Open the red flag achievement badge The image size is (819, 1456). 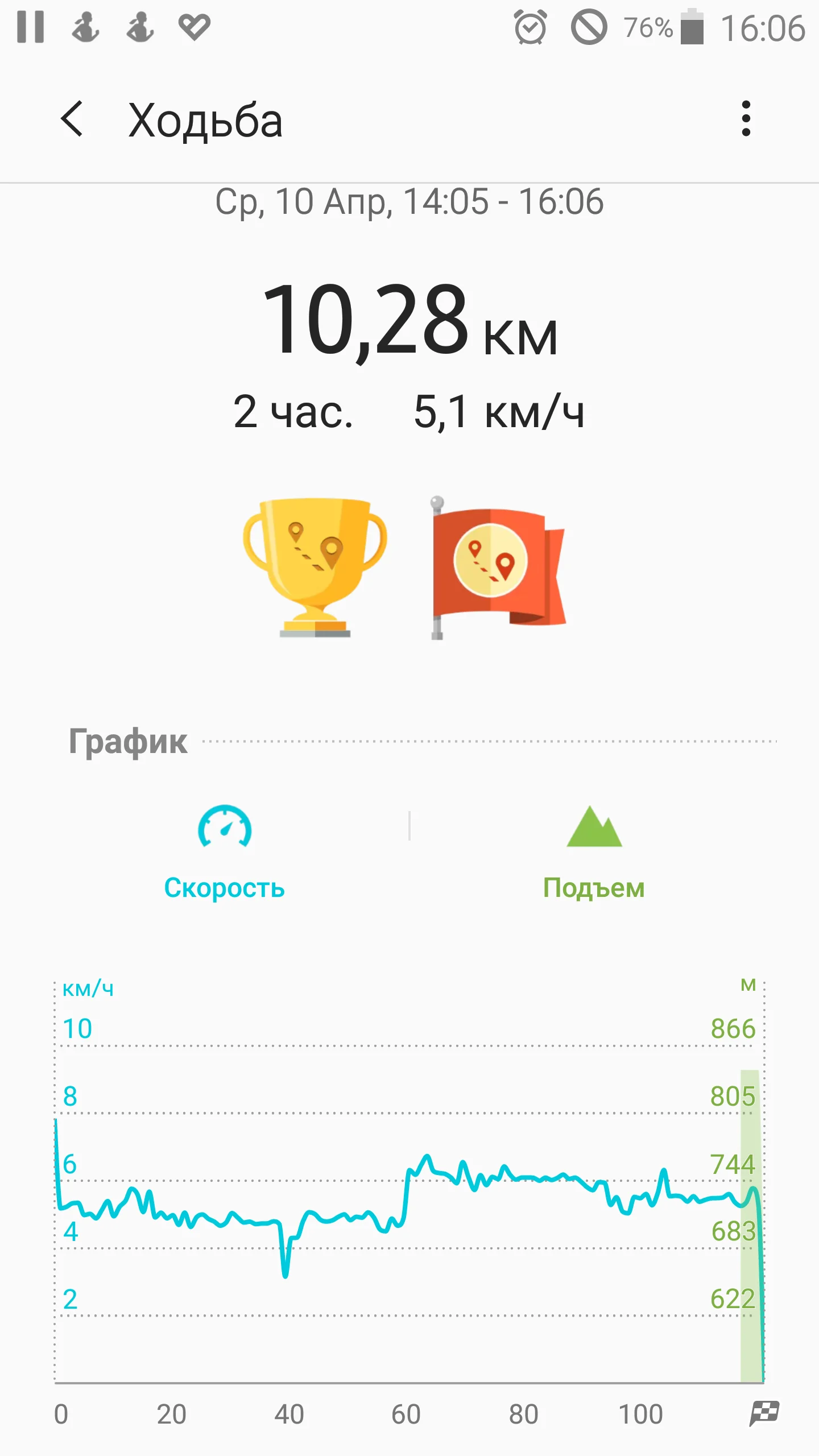click(x=497, y=568)
